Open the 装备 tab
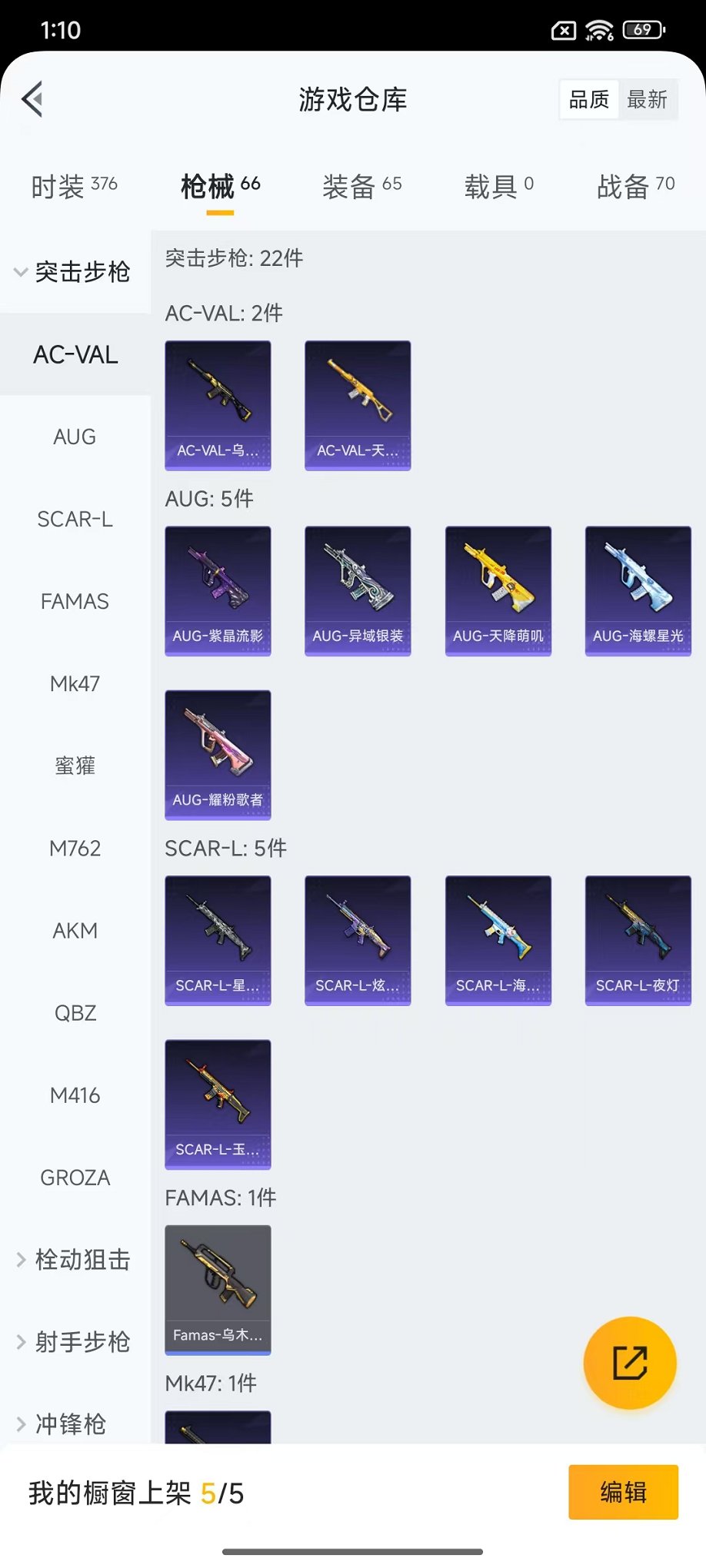The image size is (706, 1568). pyautogui.click(x=361, y=187)
